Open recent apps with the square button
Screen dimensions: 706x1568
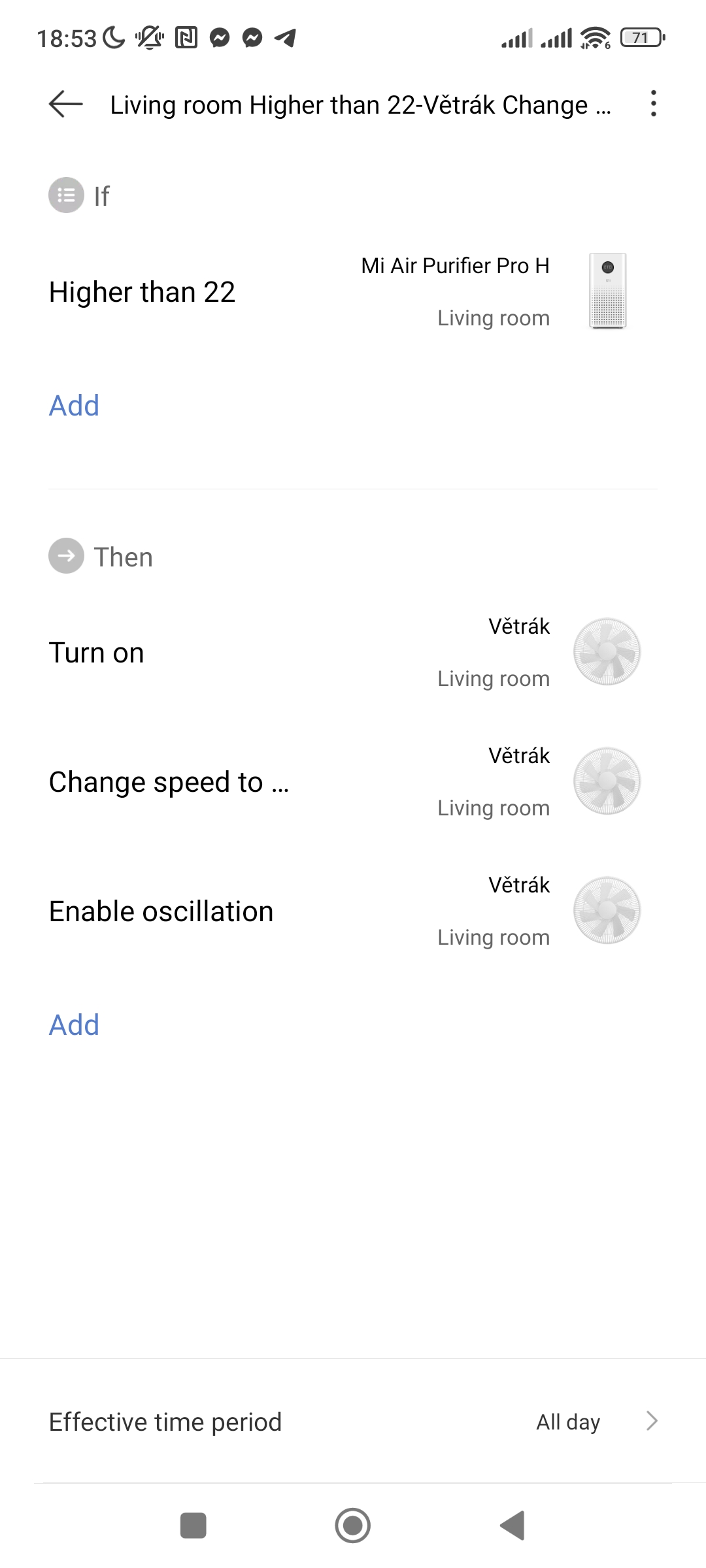pos(193,1526)
